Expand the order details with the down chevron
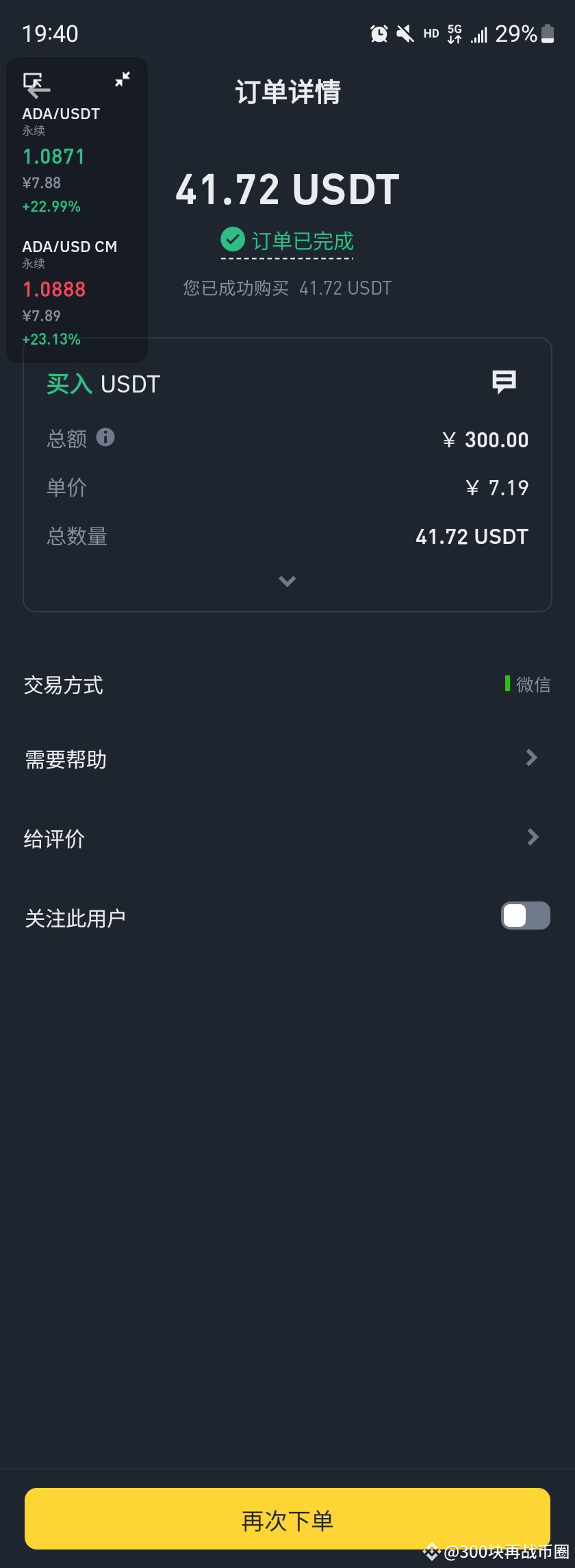 point(287,581)
